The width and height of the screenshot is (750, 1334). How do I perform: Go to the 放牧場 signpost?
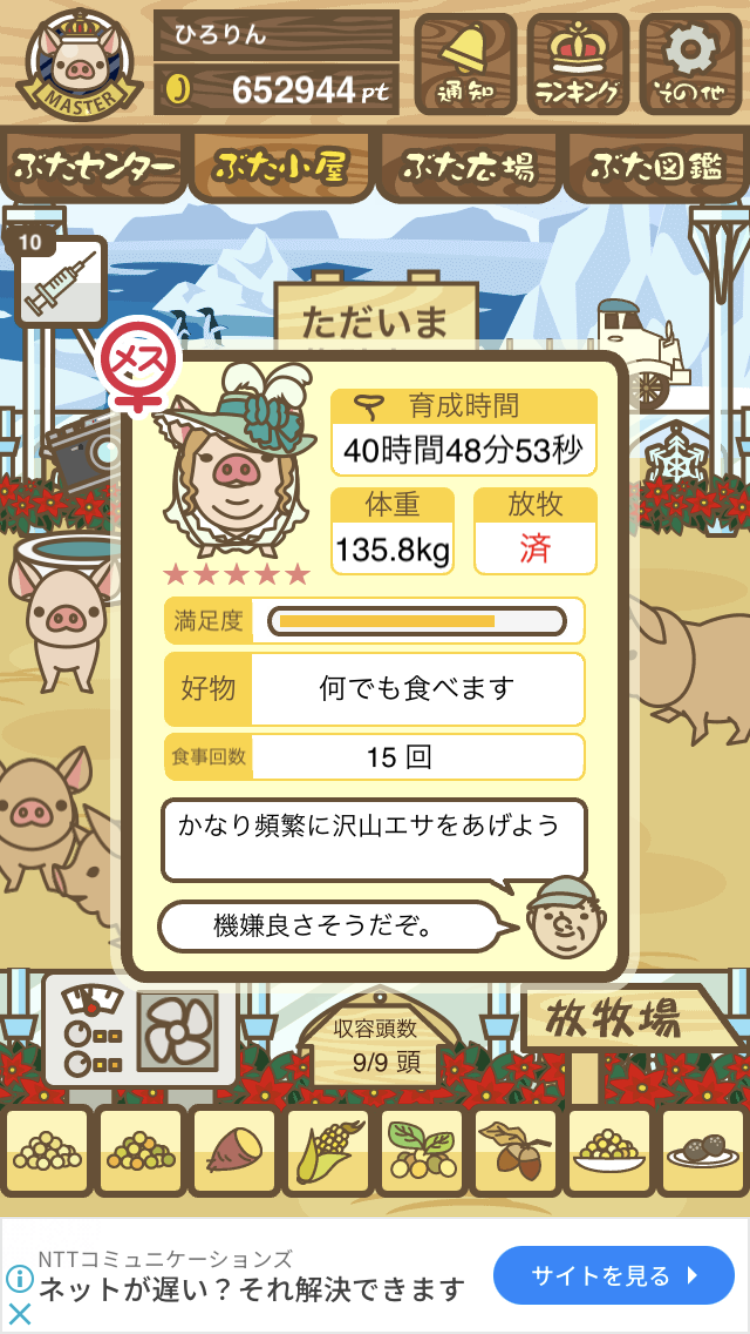point(628,1020)
